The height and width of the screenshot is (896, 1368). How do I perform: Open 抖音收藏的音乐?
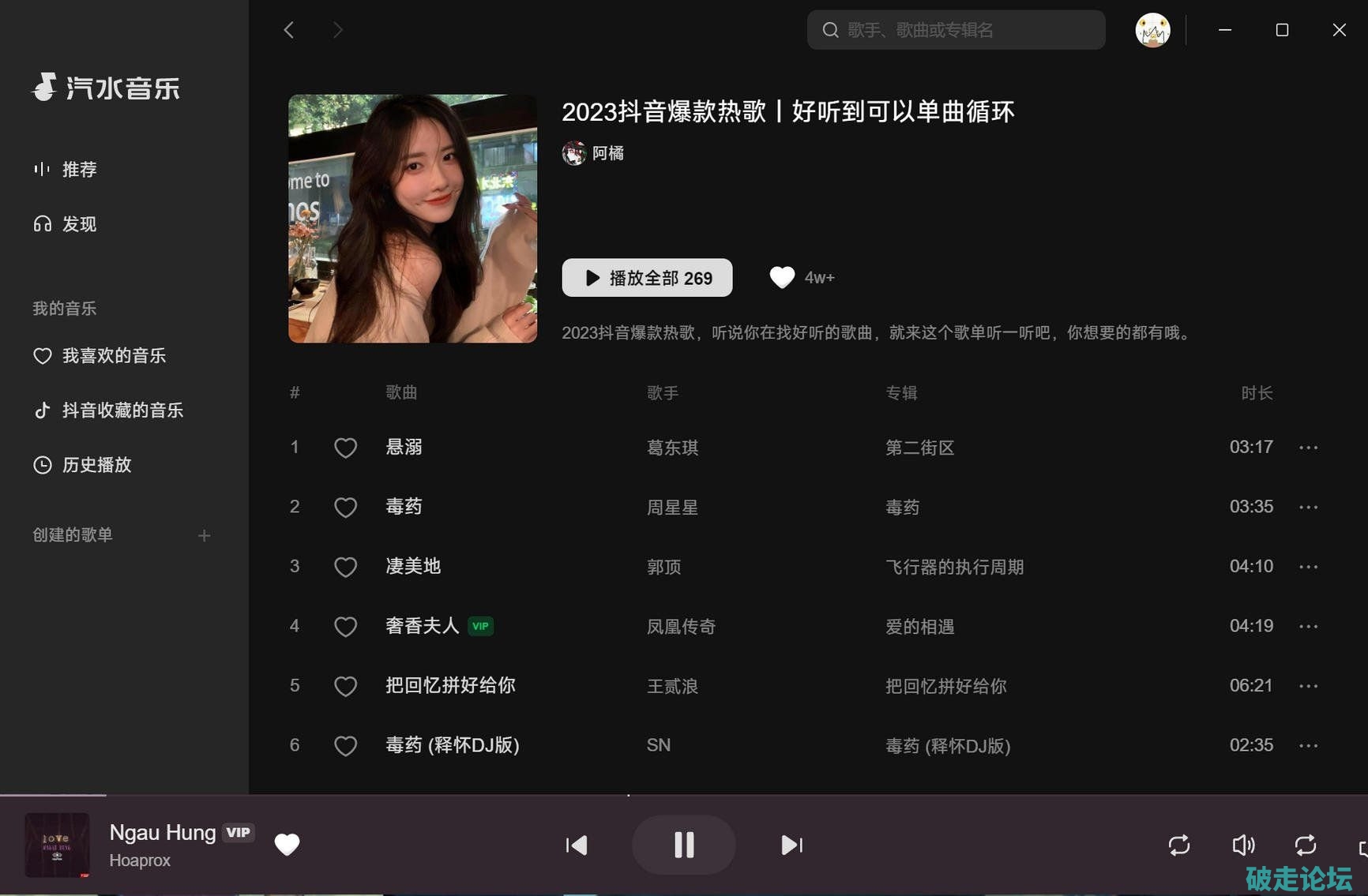click(x=122, y=411)
